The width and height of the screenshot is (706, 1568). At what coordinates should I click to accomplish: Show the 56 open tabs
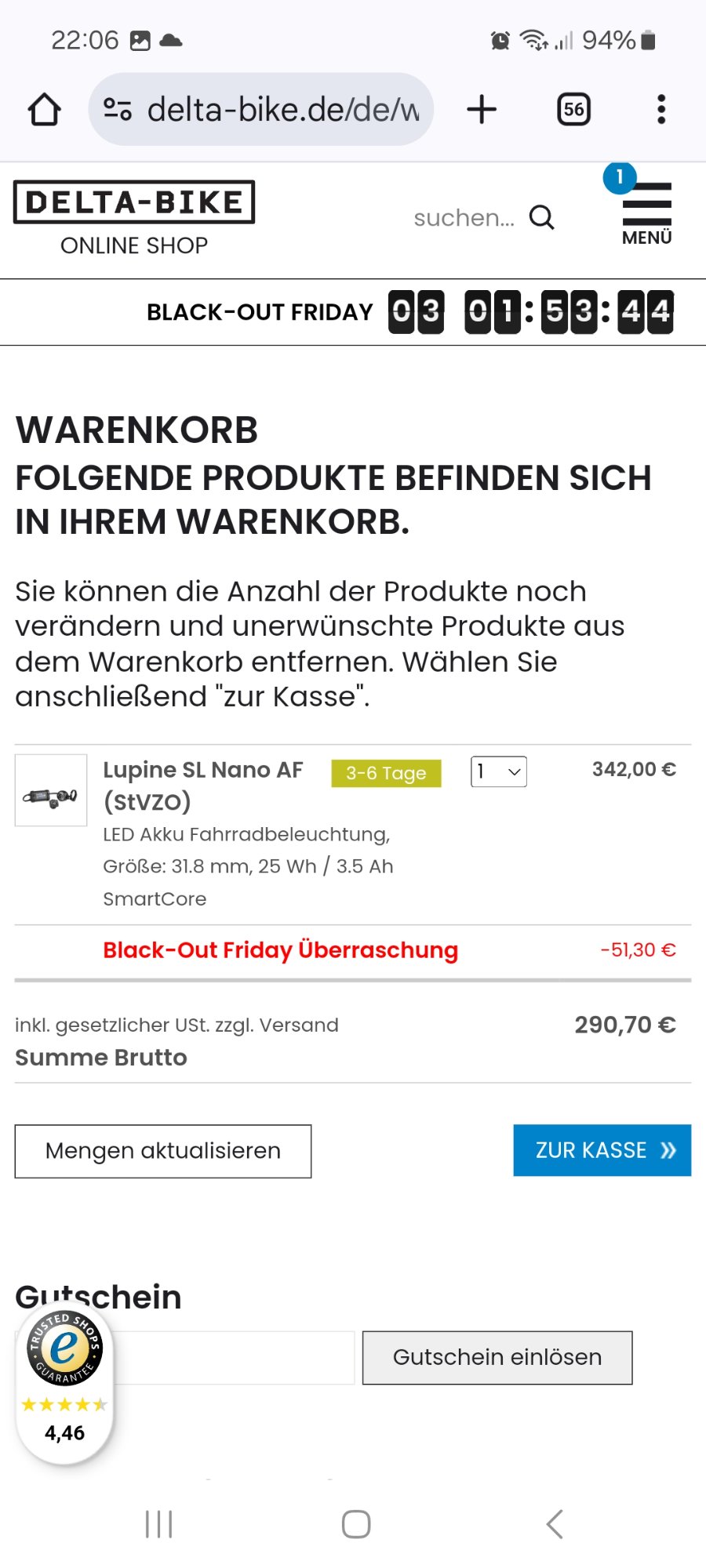(573, 110)
